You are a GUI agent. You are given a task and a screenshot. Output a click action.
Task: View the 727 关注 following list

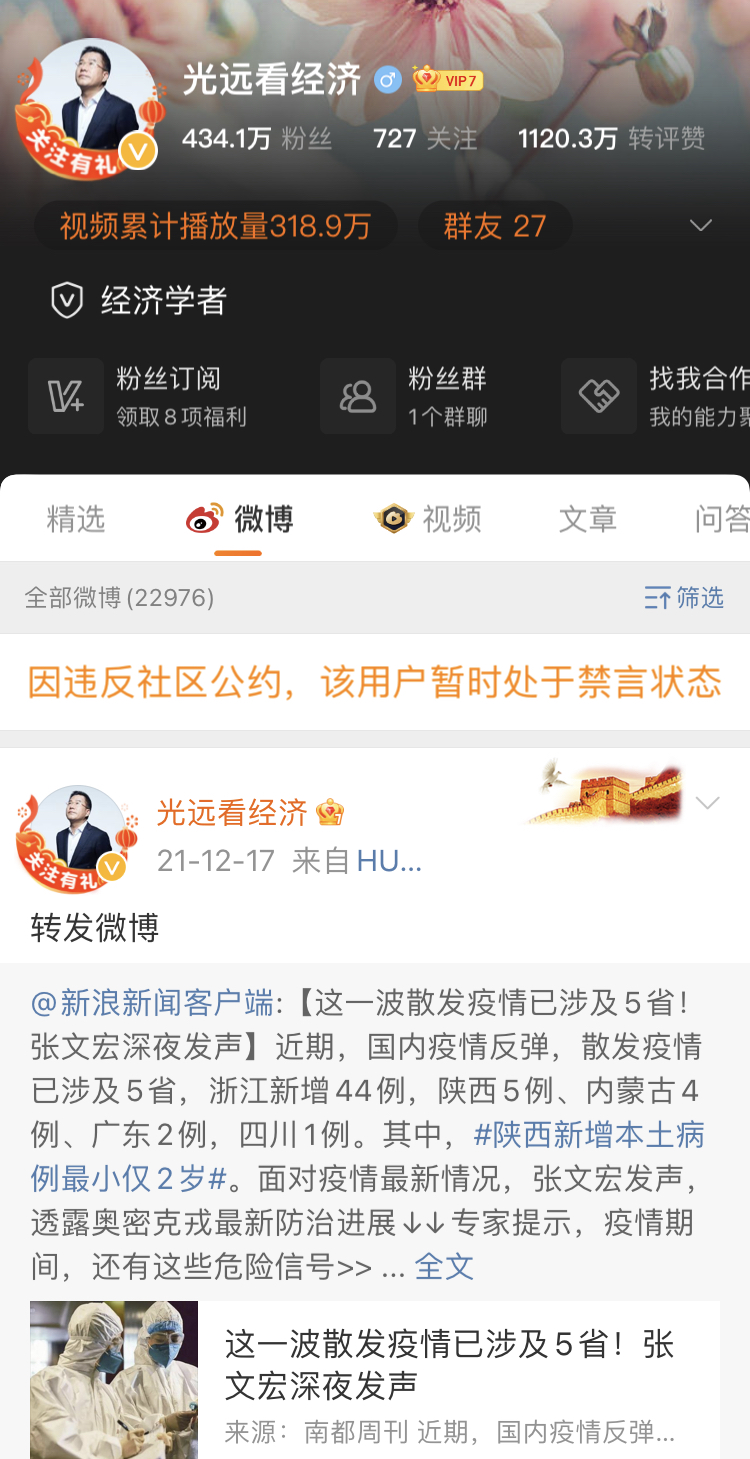(x=425, y=139)
